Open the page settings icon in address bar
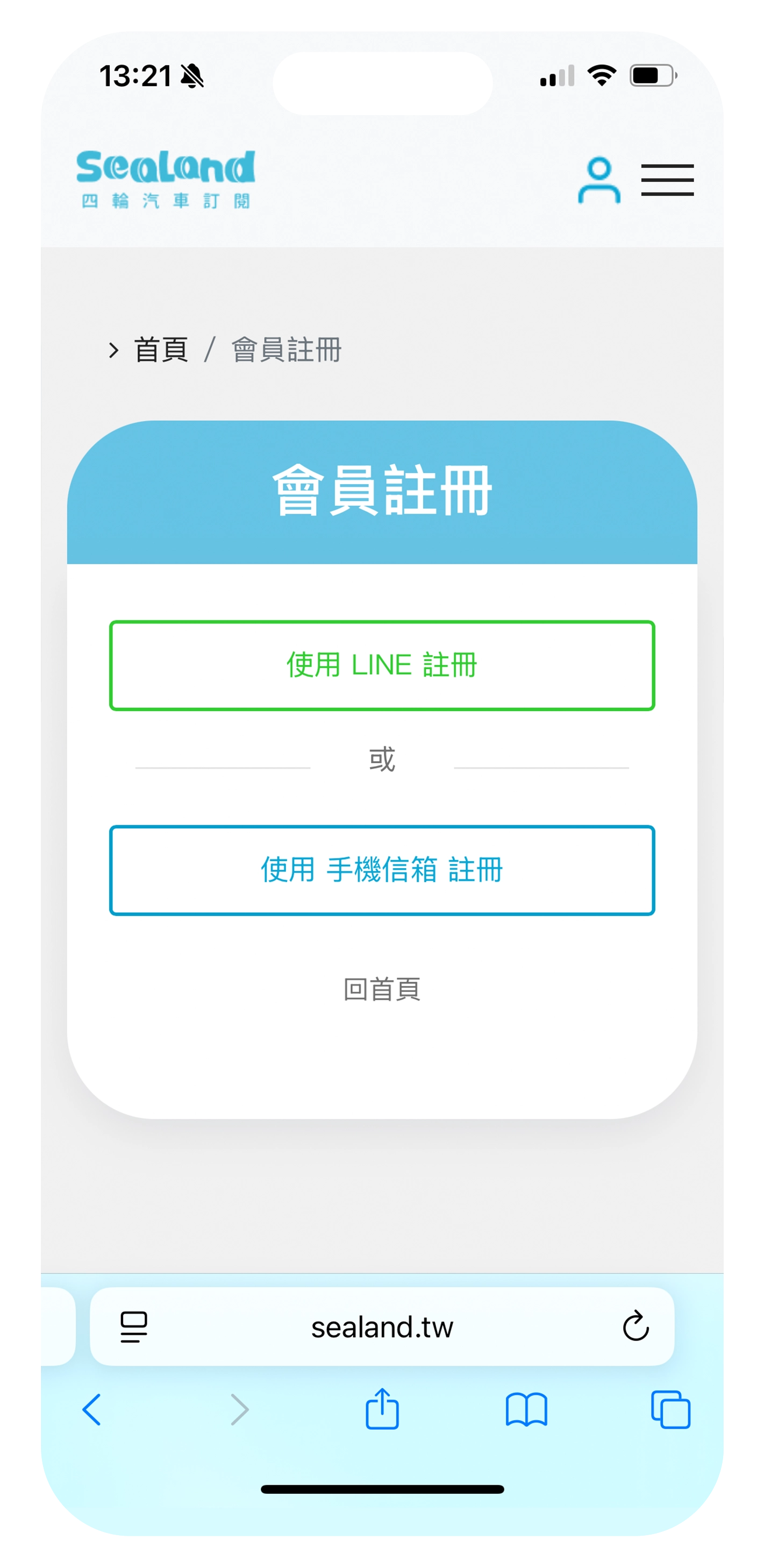 click(134, 1326)
